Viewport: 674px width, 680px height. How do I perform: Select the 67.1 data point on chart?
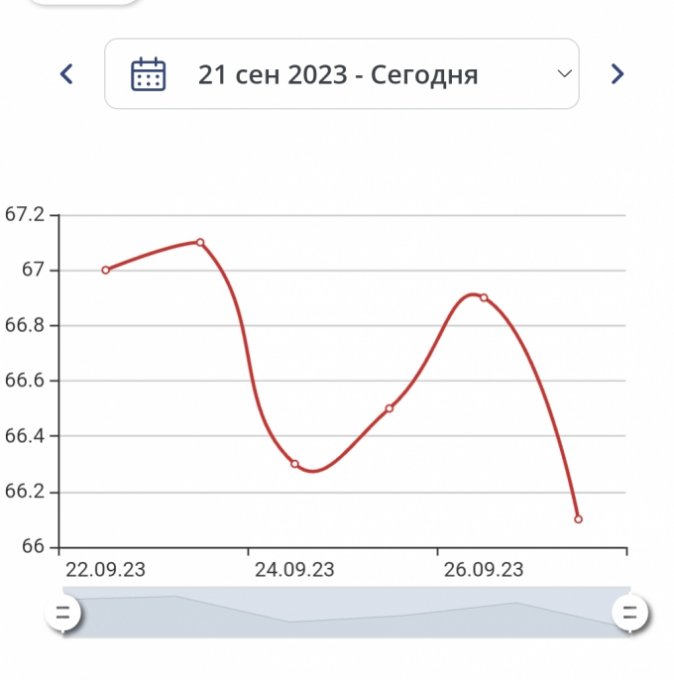pos(200,242)
